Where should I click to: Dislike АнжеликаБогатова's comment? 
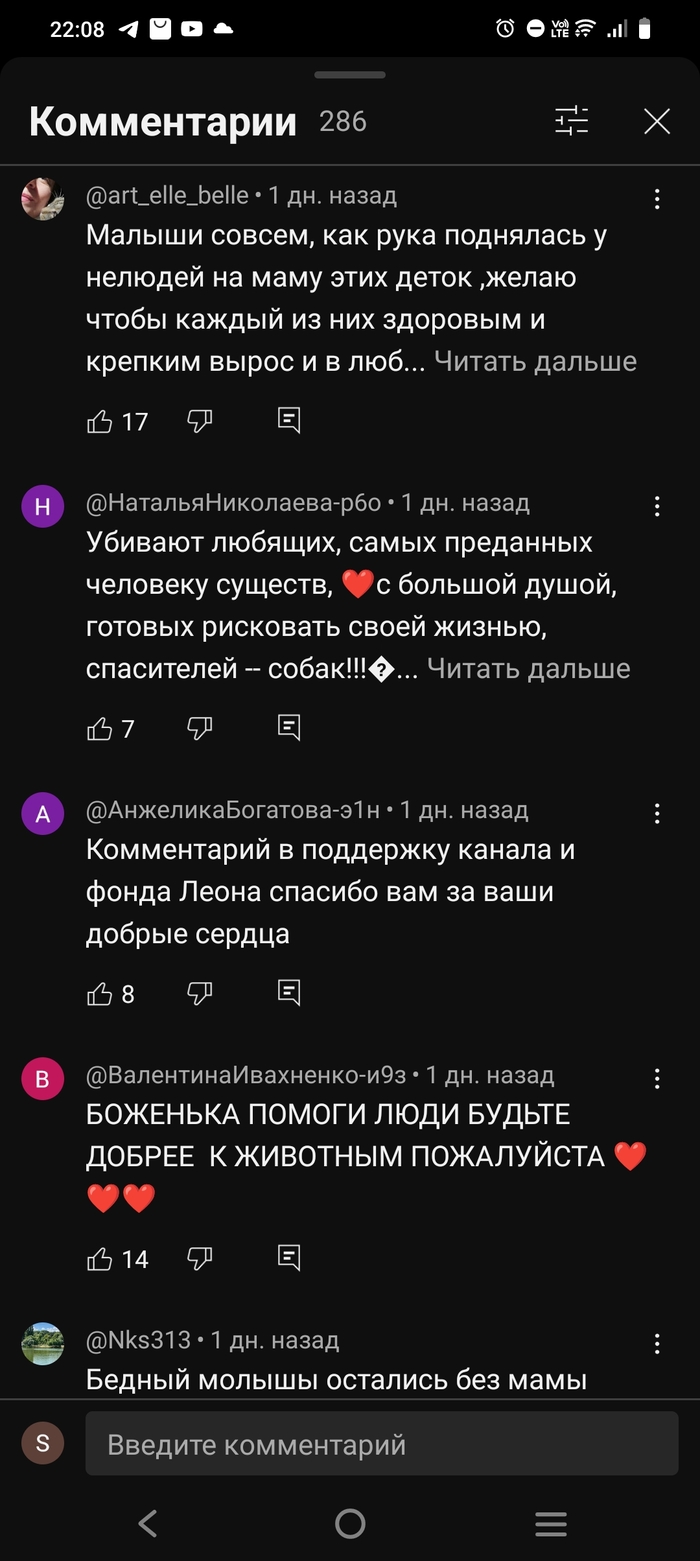pyautogui.click(x=200, y=993)
